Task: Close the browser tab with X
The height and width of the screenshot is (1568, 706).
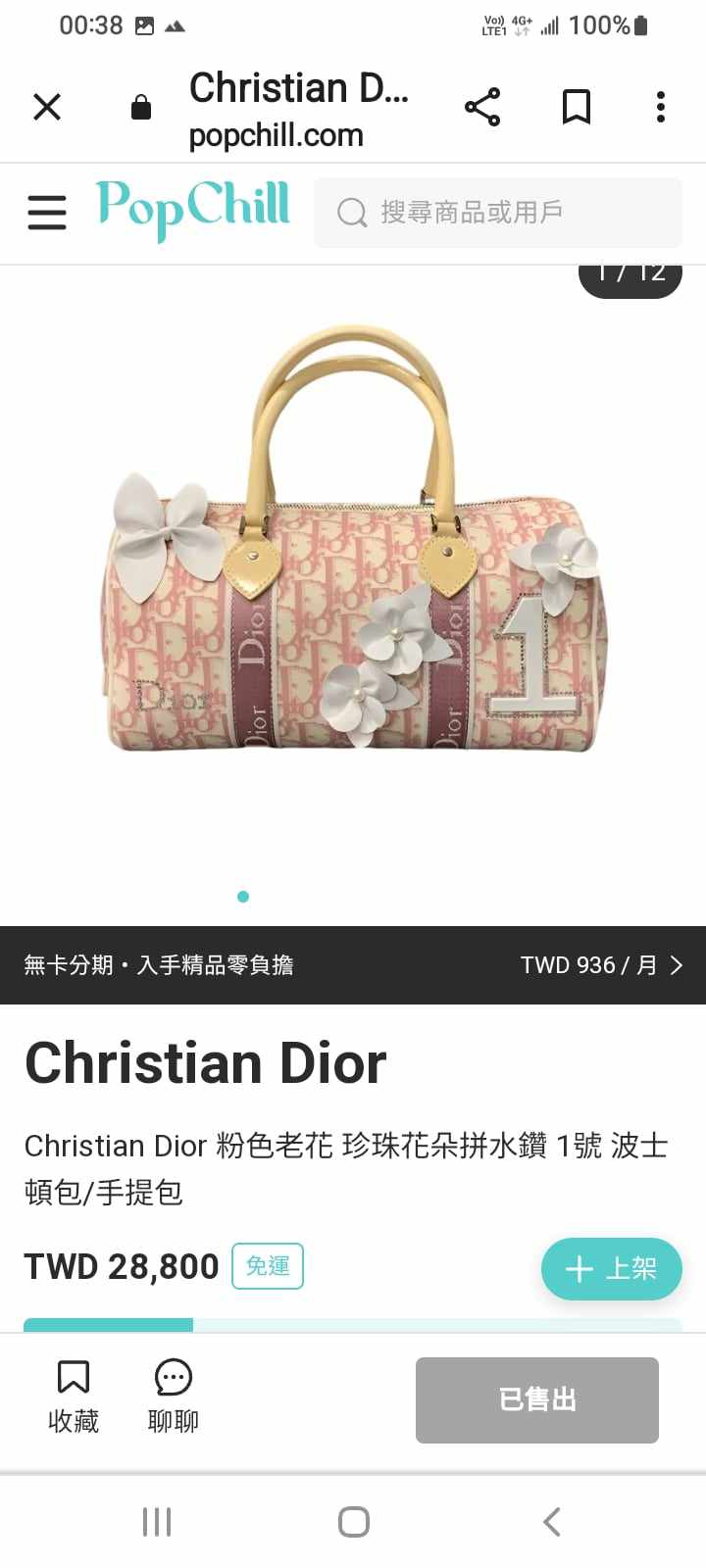Action: click(47, 107)
